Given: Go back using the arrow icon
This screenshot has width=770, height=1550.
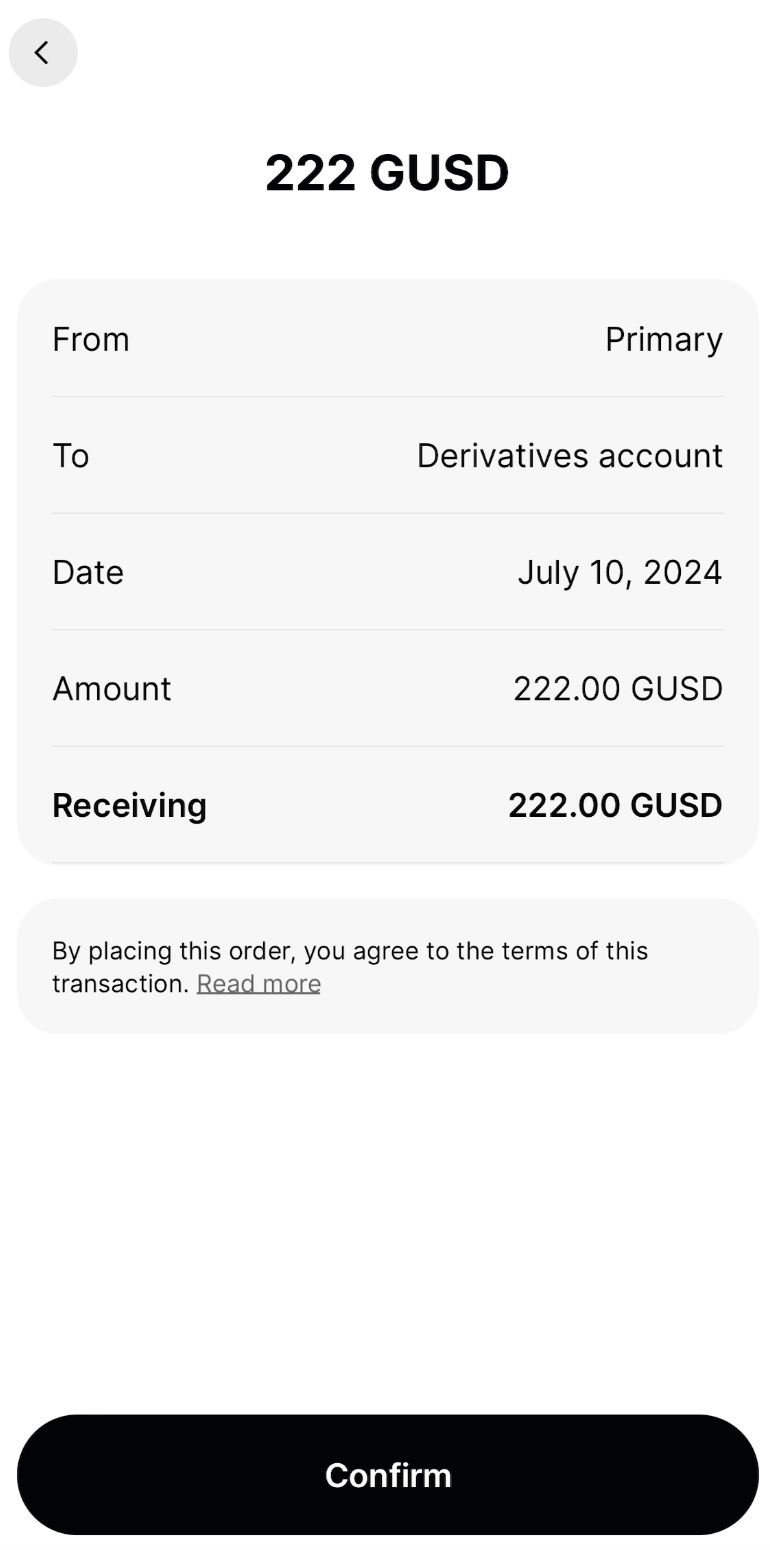Looking at the screenshot, I should [43, 53].
